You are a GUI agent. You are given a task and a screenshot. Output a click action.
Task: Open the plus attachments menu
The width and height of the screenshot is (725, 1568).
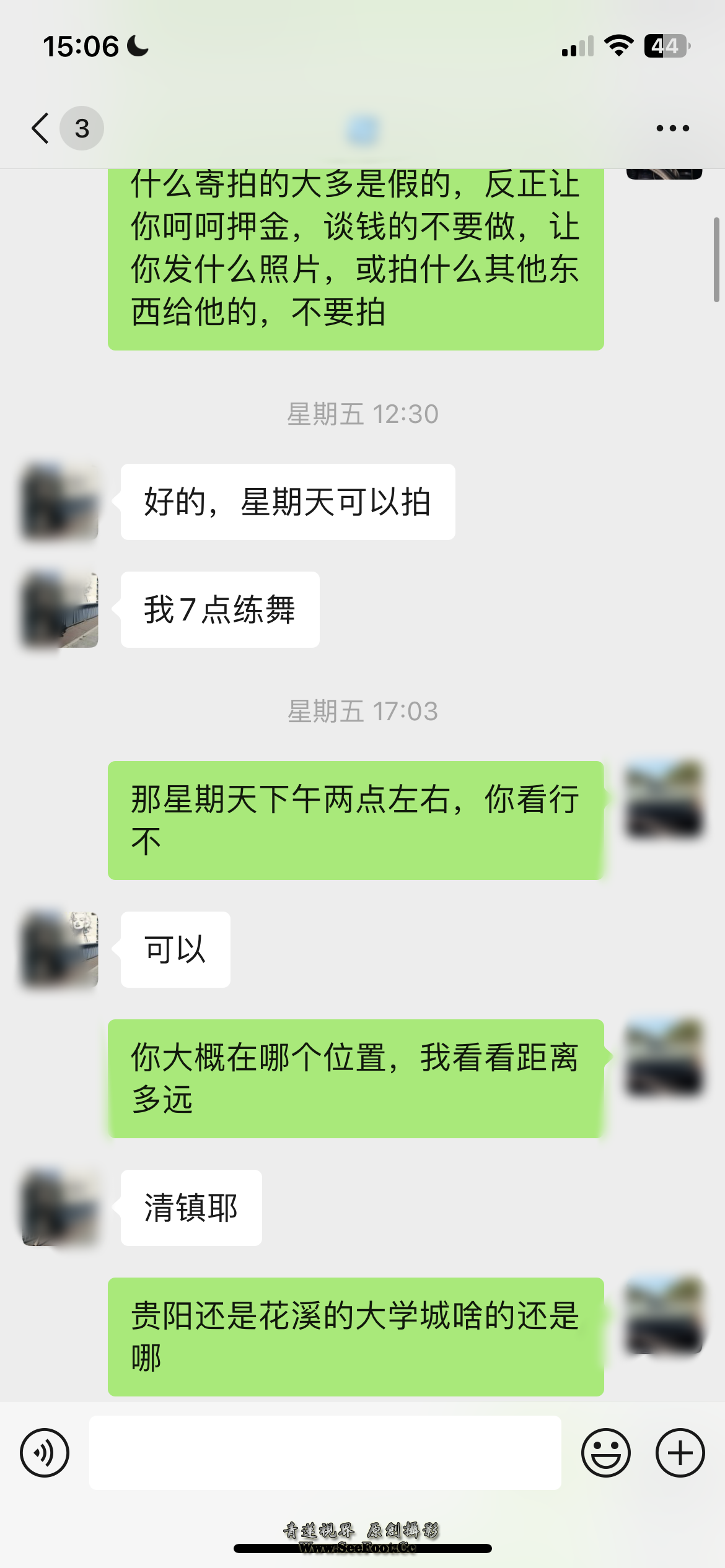click(x=680, y=1453)
